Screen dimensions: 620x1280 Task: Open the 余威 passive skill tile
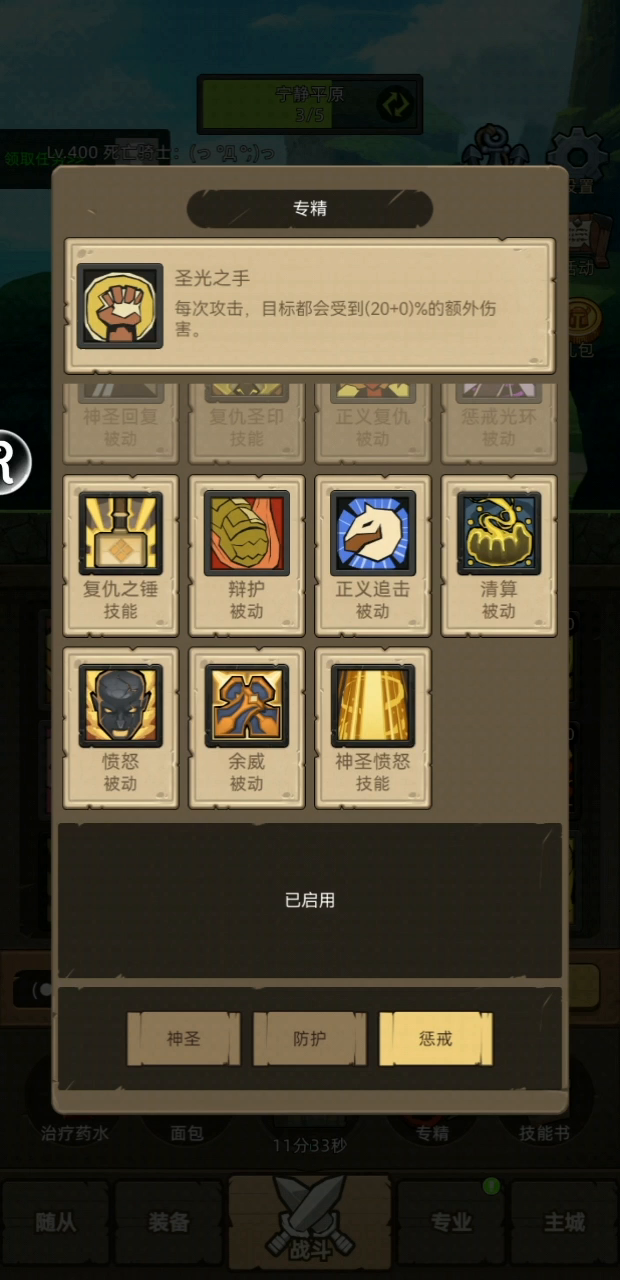247,727
